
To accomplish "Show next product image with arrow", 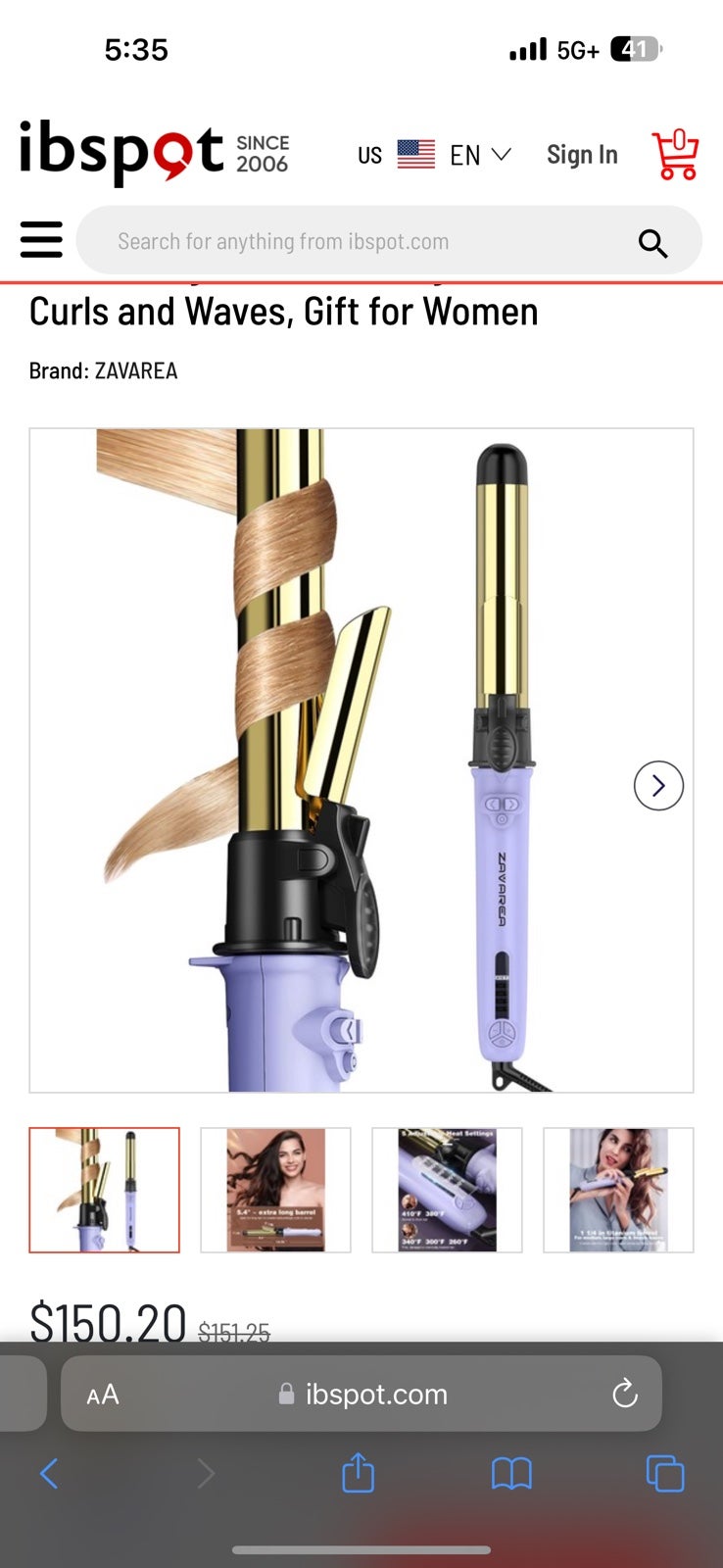I will pos(658,785).
